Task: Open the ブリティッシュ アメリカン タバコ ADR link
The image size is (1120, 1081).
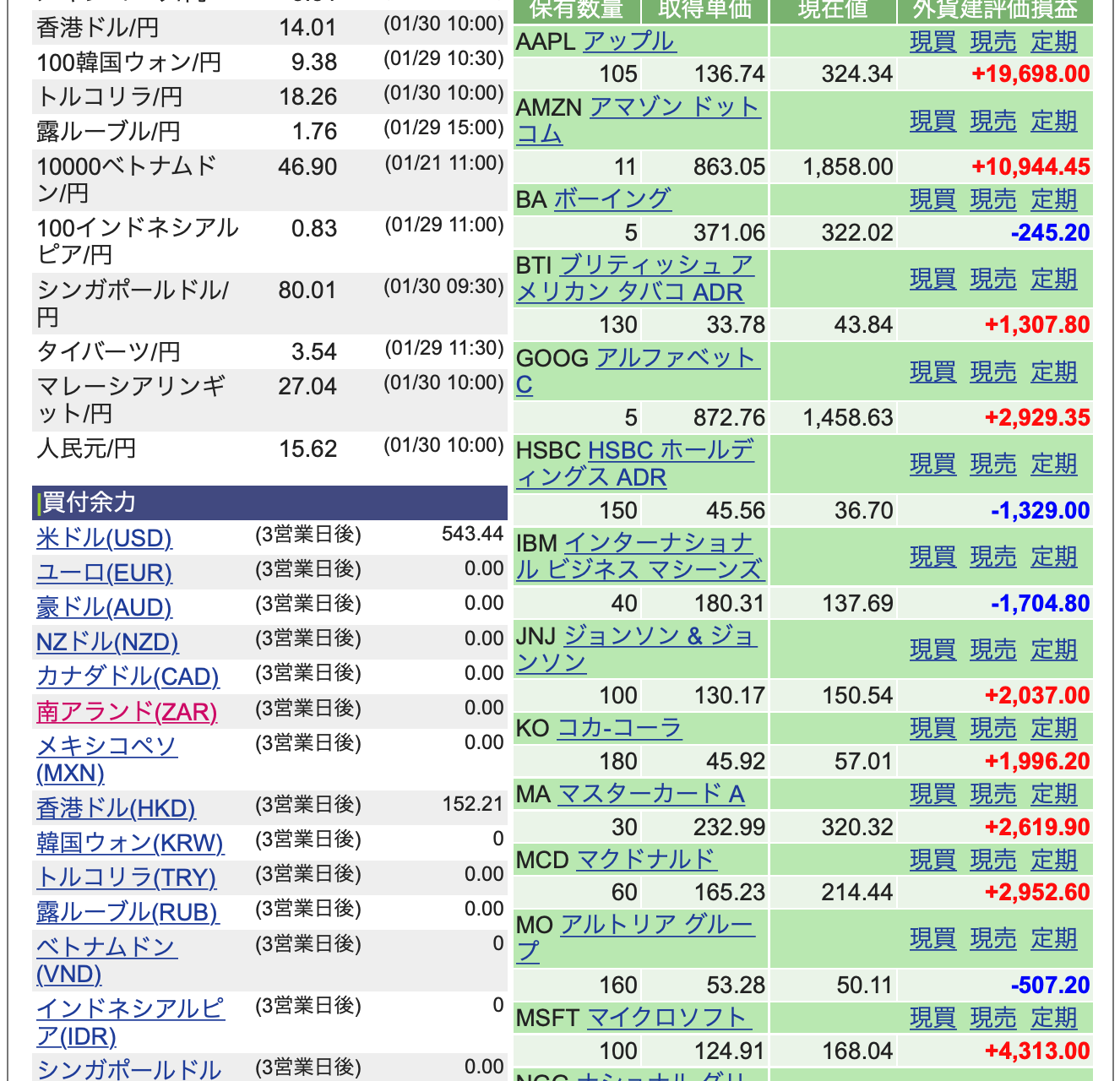Action: point(635,279)
